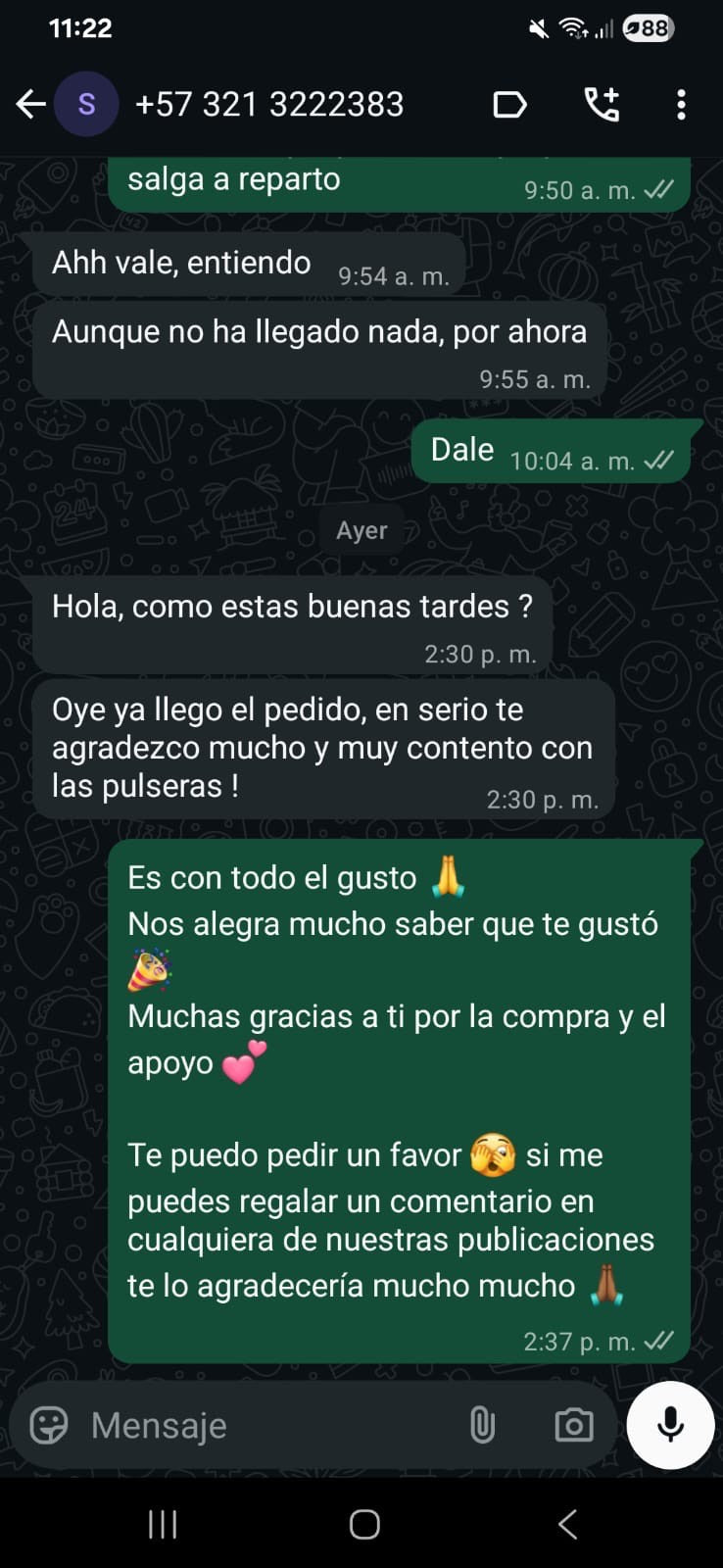
Task: Open recent apps from the navigation bar
Action: click(163, 1524)
